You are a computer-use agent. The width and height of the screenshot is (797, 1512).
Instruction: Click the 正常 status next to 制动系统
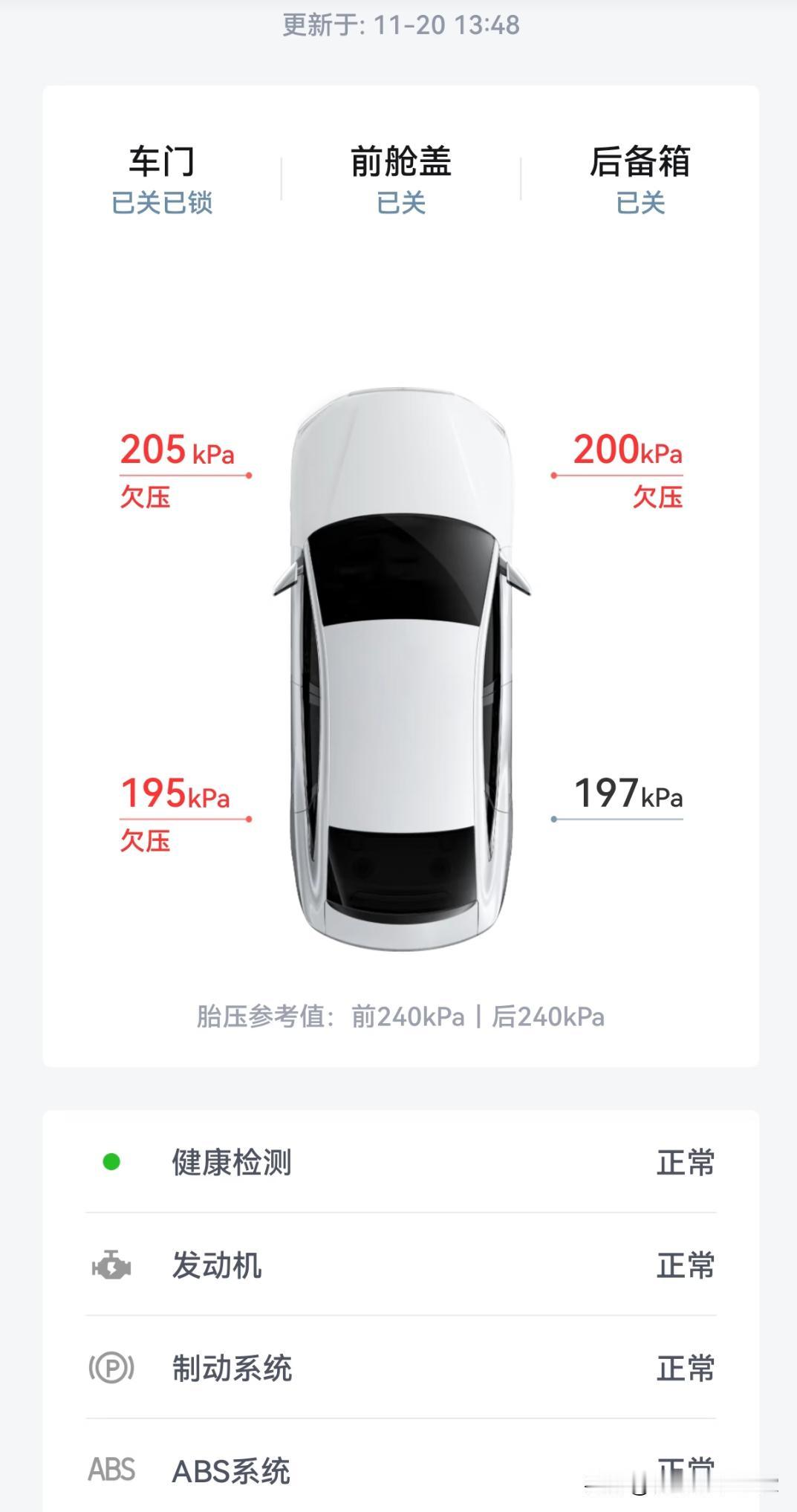coord(683,1369)
